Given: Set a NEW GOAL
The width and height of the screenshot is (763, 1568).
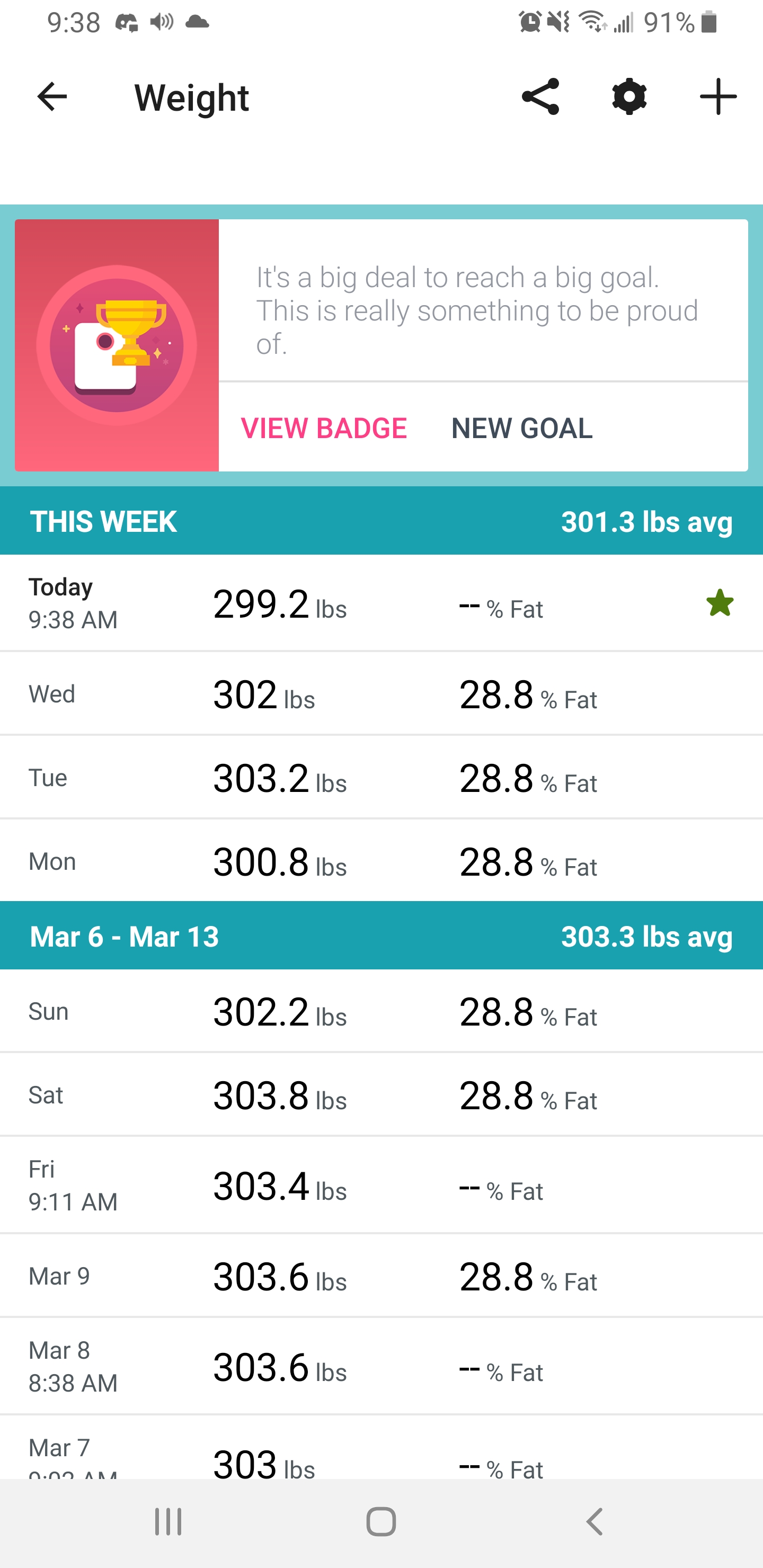Looking at the screenshot, I should coord(522,428).
